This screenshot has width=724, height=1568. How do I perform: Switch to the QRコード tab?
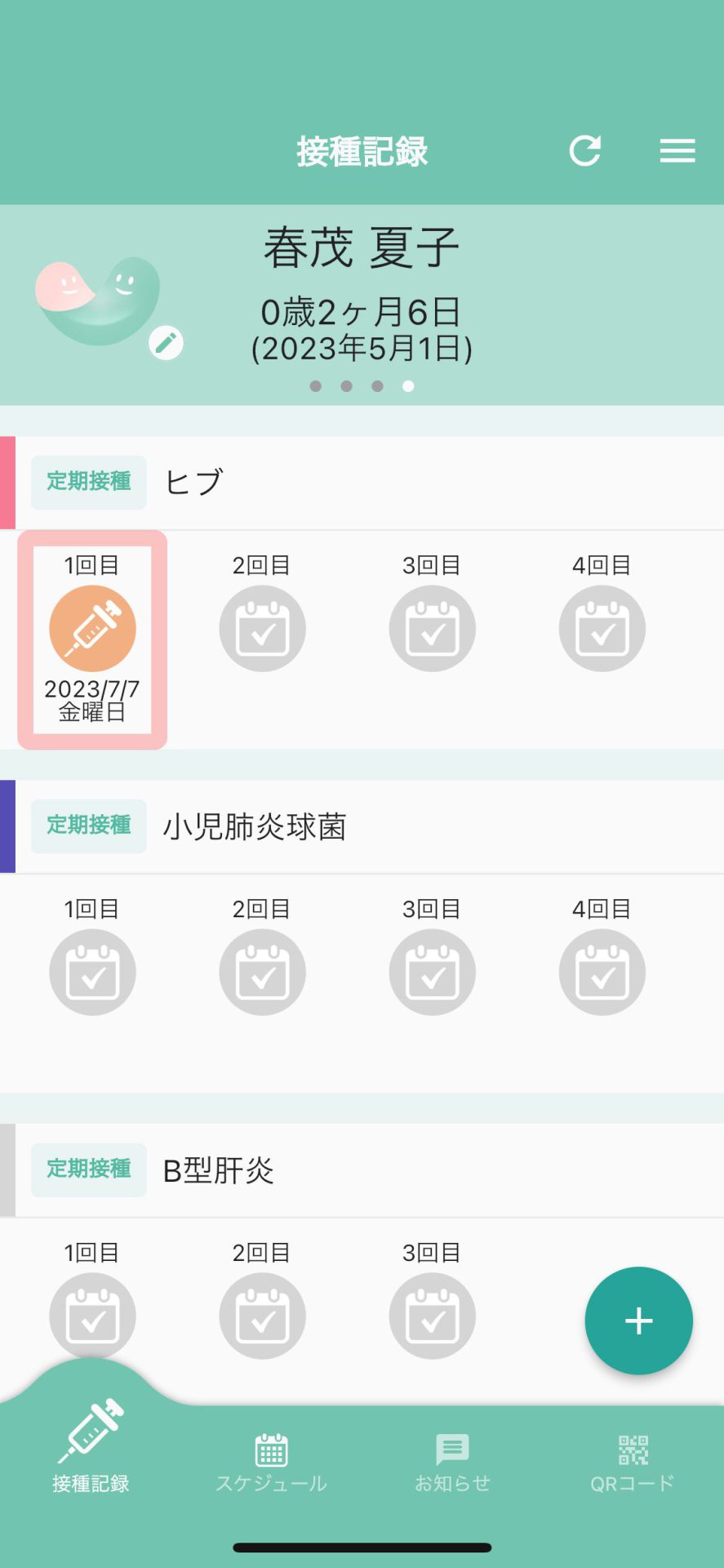(633, 1462)
